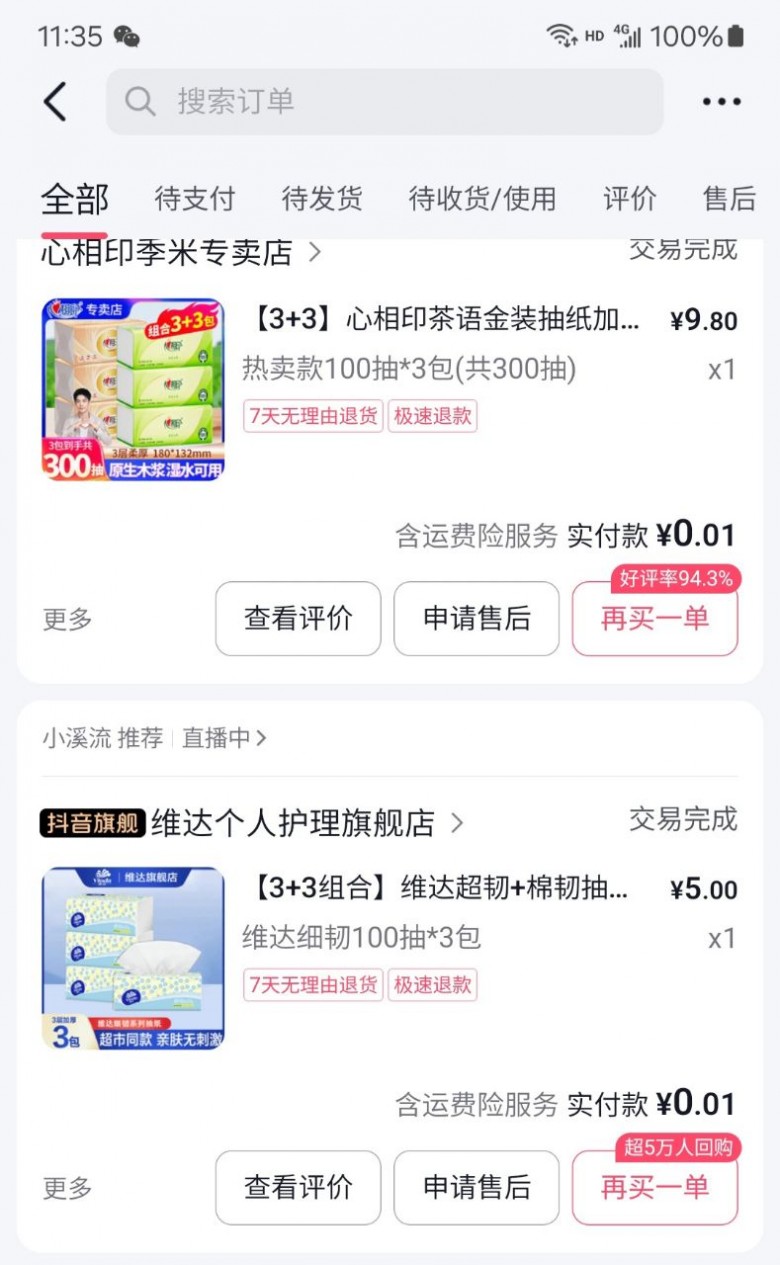Open the 维达超韧+棉韧抽纸 order item

click(440, 888)
